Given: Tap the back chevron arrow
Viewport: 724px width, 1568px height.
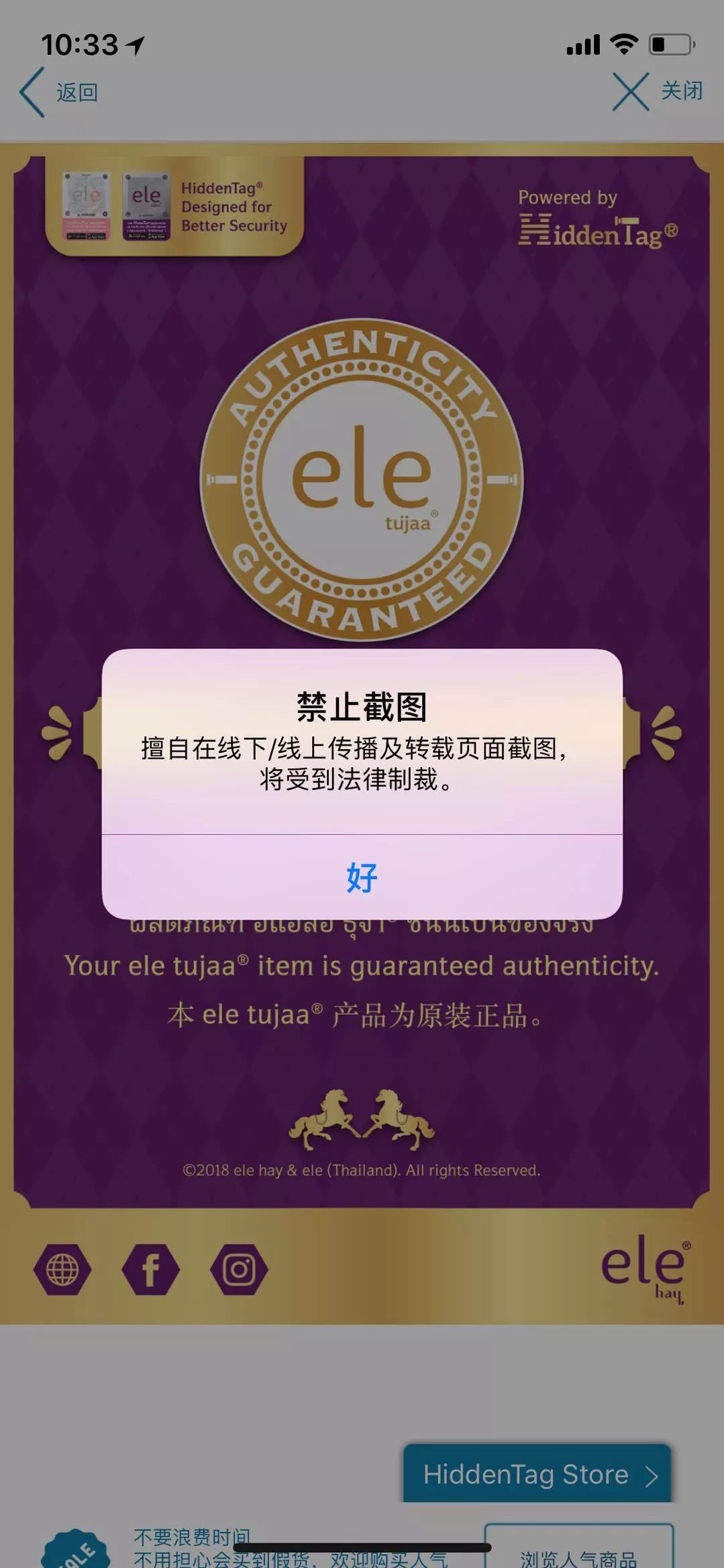Looking at the screenshot, I should tap(32, 91).
